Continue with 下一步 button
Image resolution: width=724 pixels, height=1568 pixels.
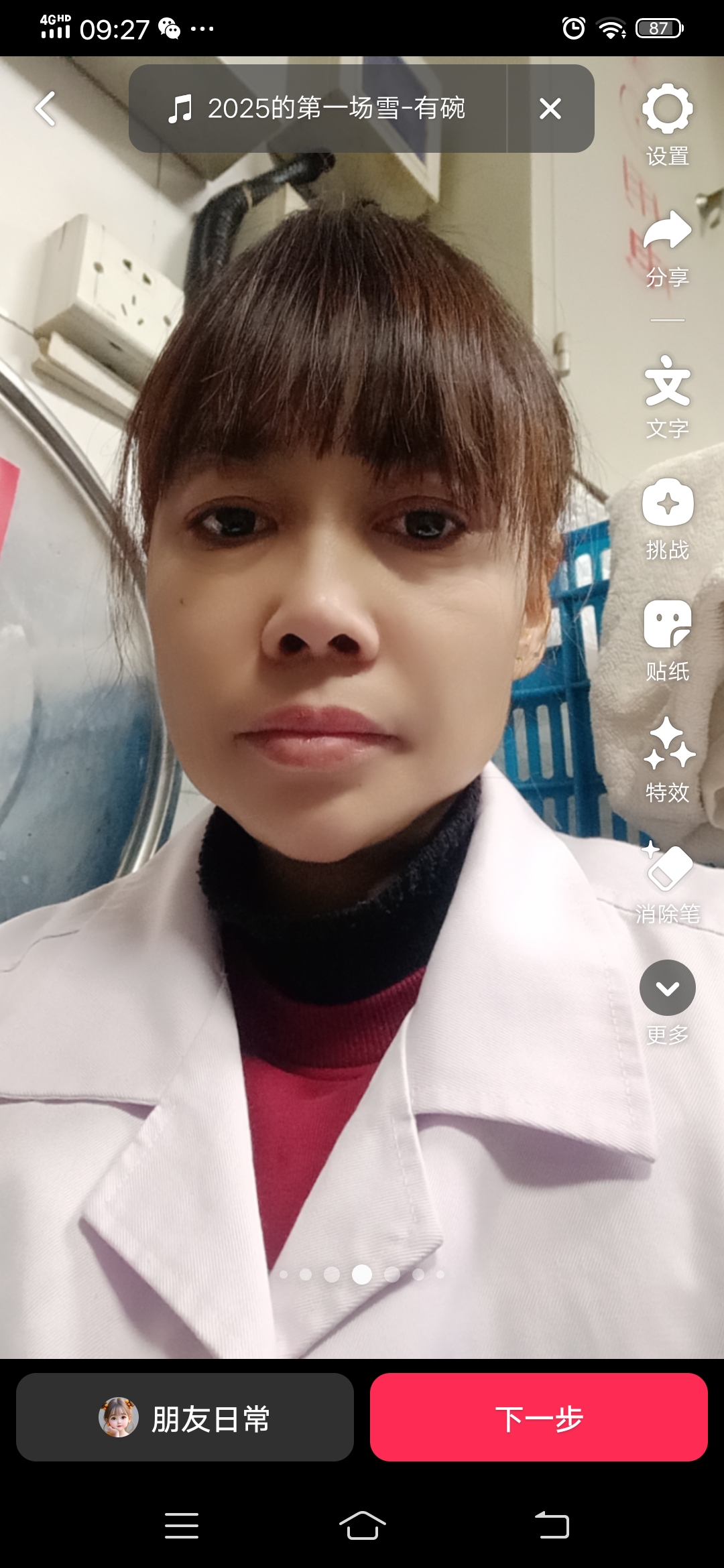(x=539, y=1417)
